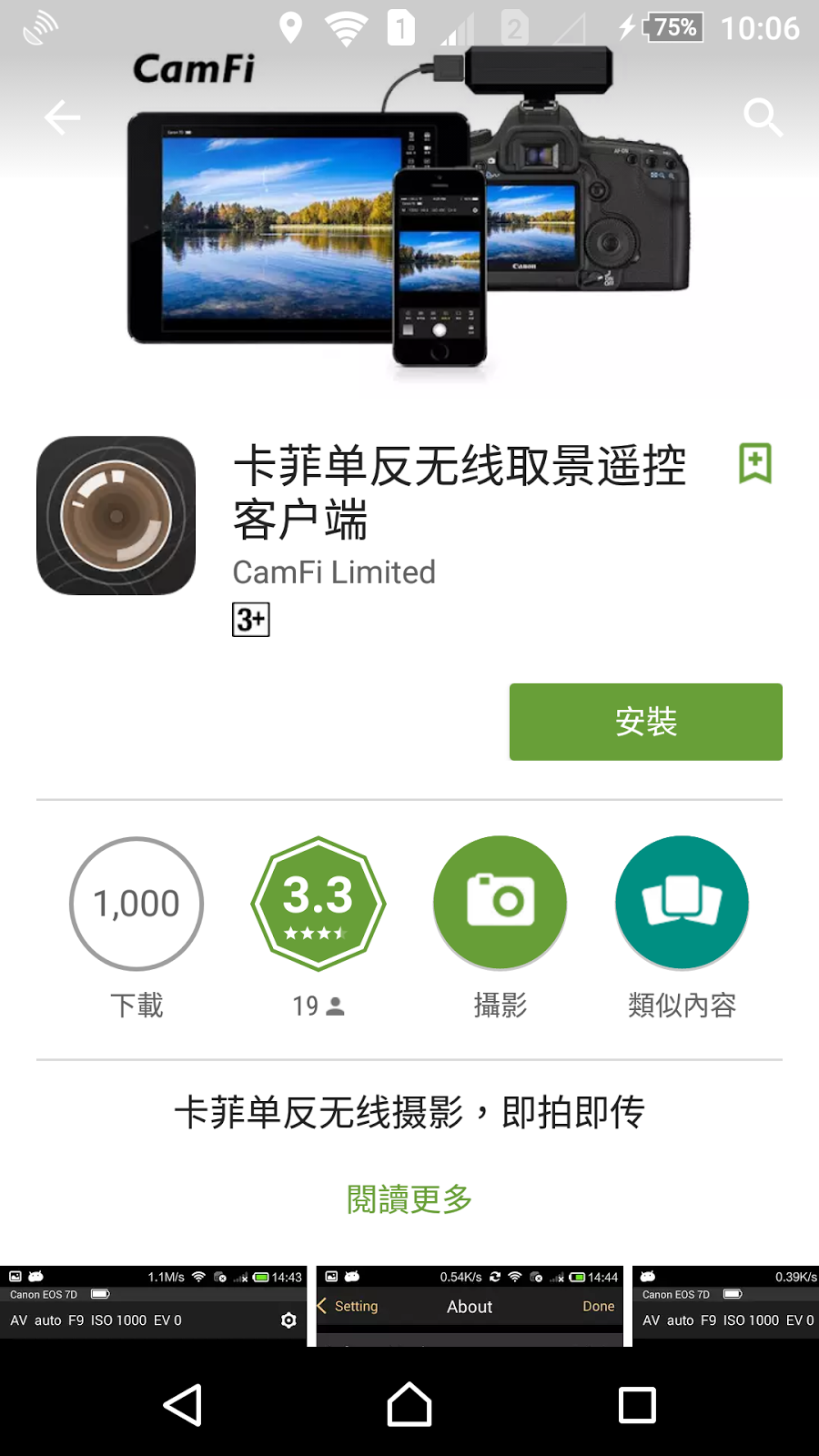Open the first screenshot showing 1.1M/s
The height and width of the screenshot is (1456, 819).
click(x=154, y=1306)
